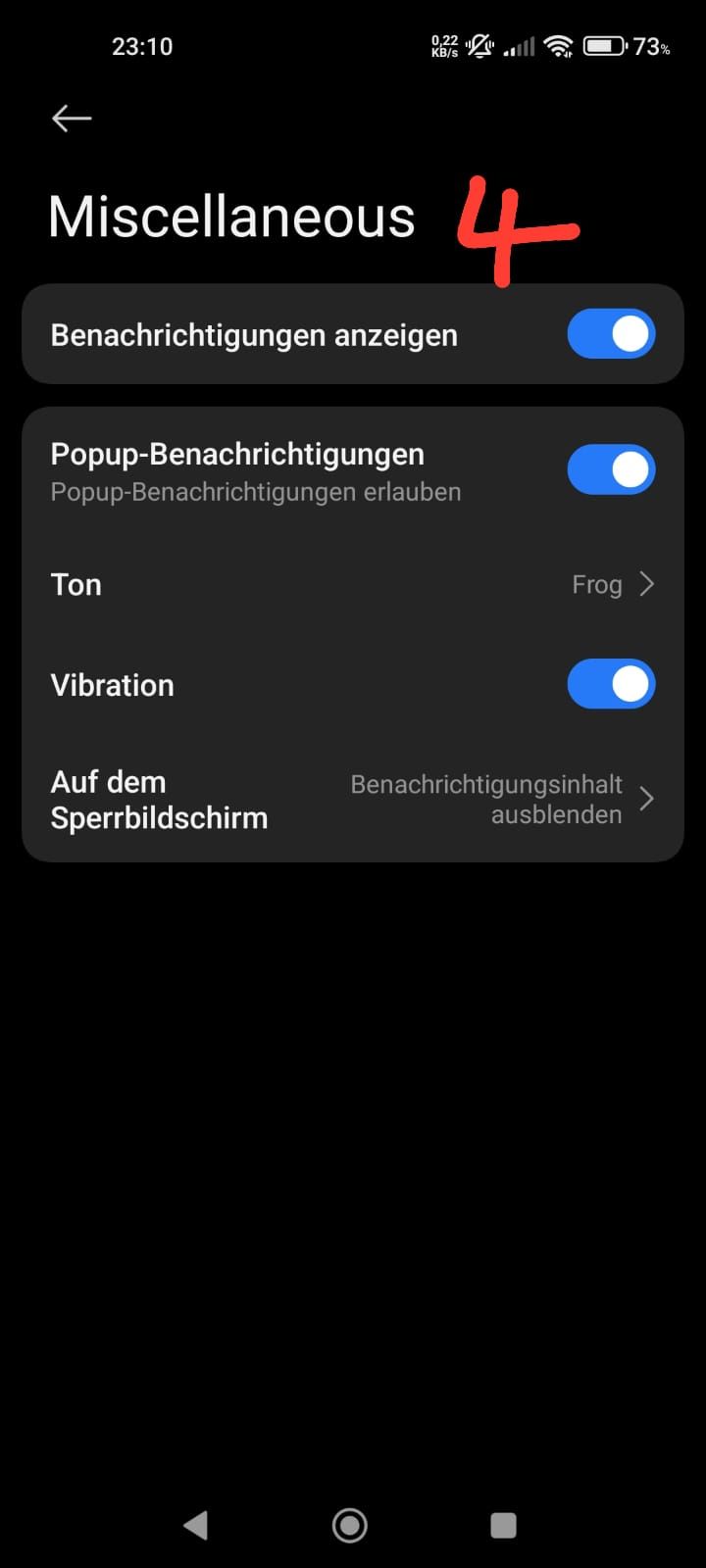
Task: Tap the Wi-Fi icon in the status bar
Action: click(557, 45)
